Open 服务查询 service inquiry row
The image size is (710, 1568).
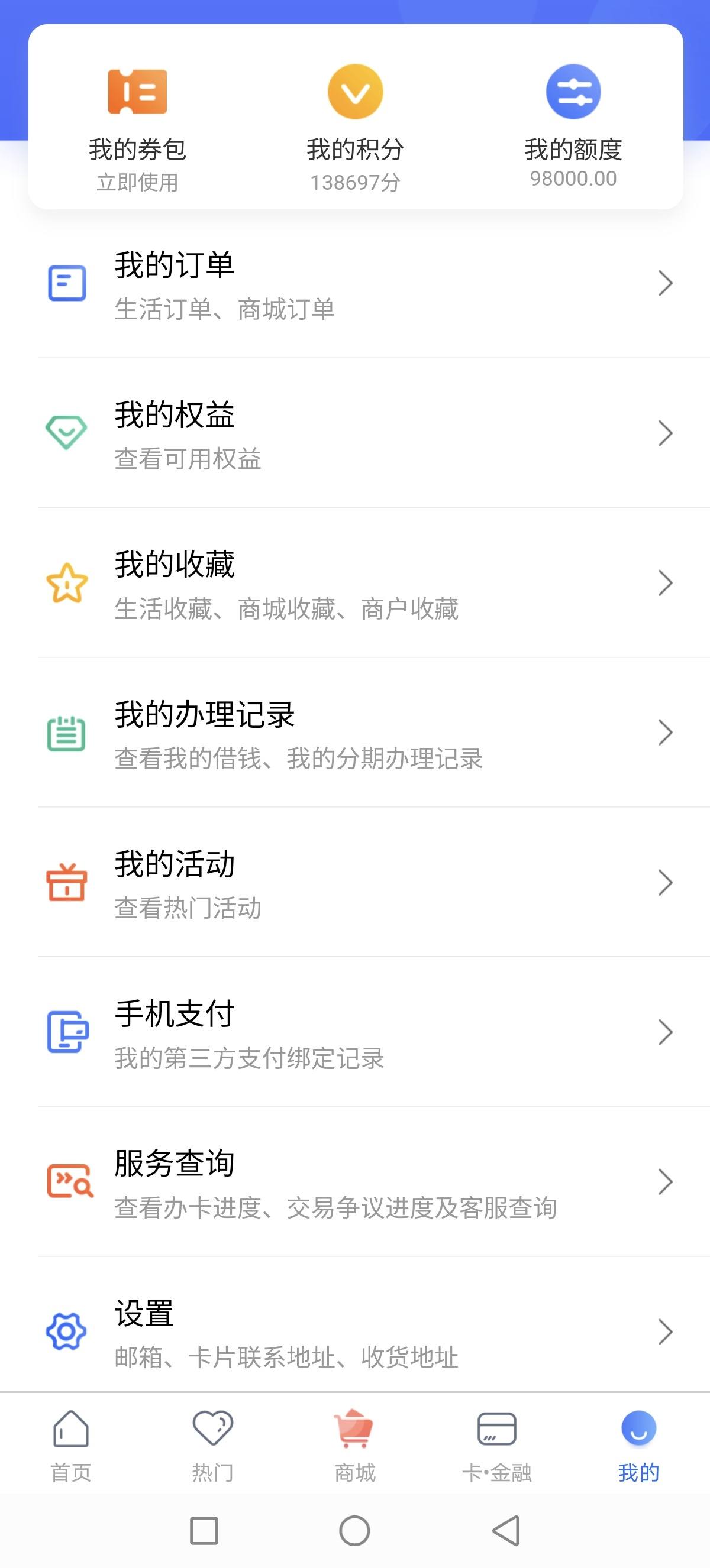[355, 1182]
